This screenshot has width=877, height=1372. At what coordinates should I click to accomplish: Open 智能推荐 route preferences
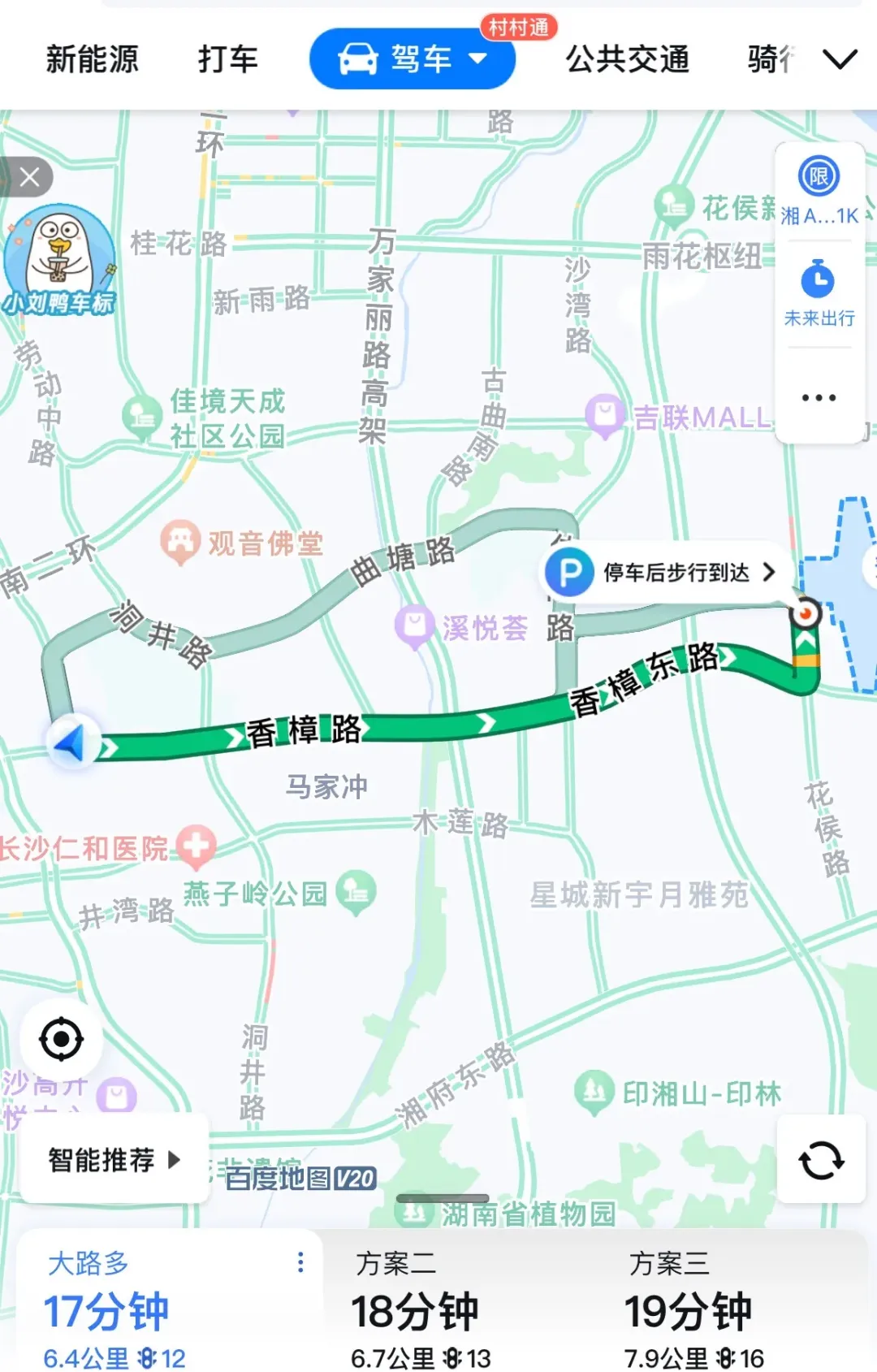pyautogui.click(x=114, y=1159)
